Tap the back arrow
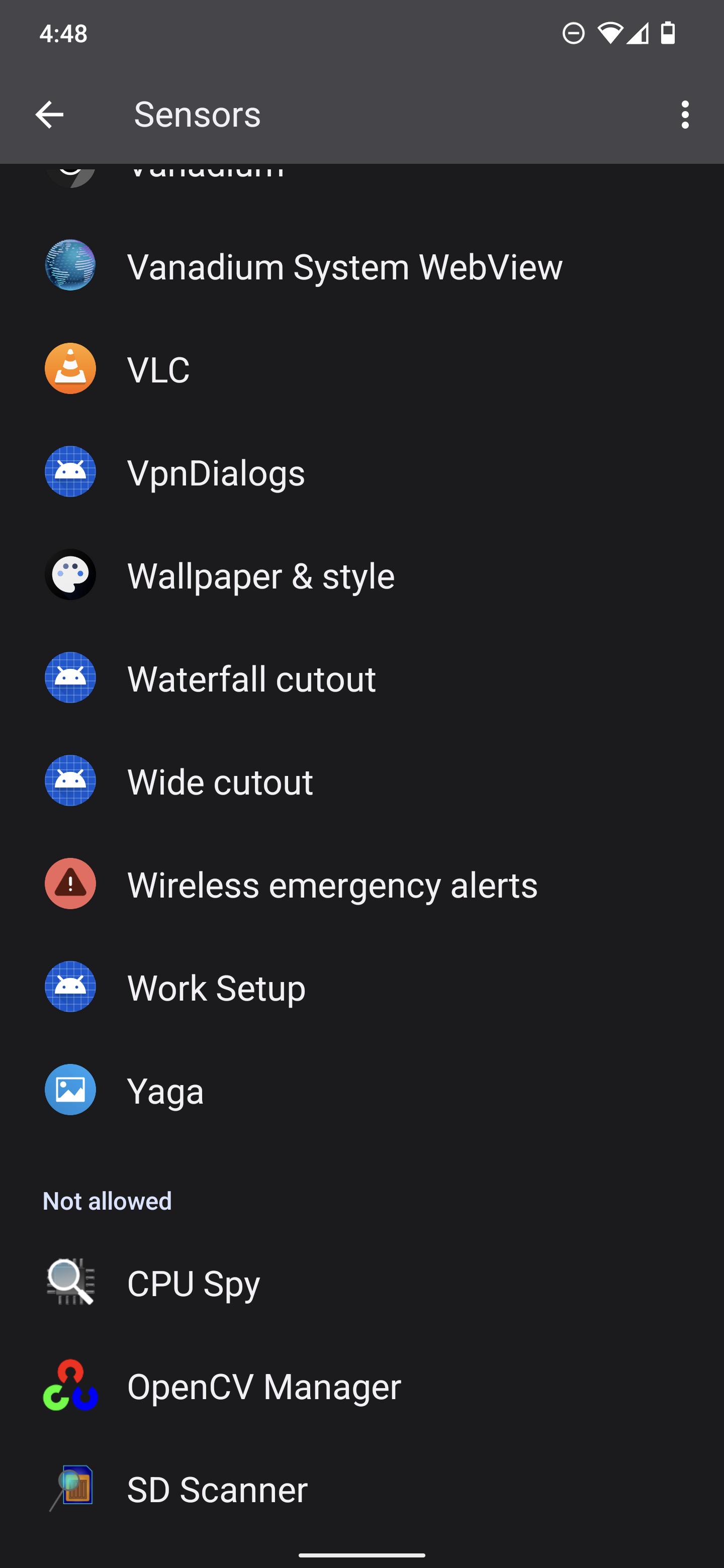Screen dimensions: 724x1568 point(49,115)
